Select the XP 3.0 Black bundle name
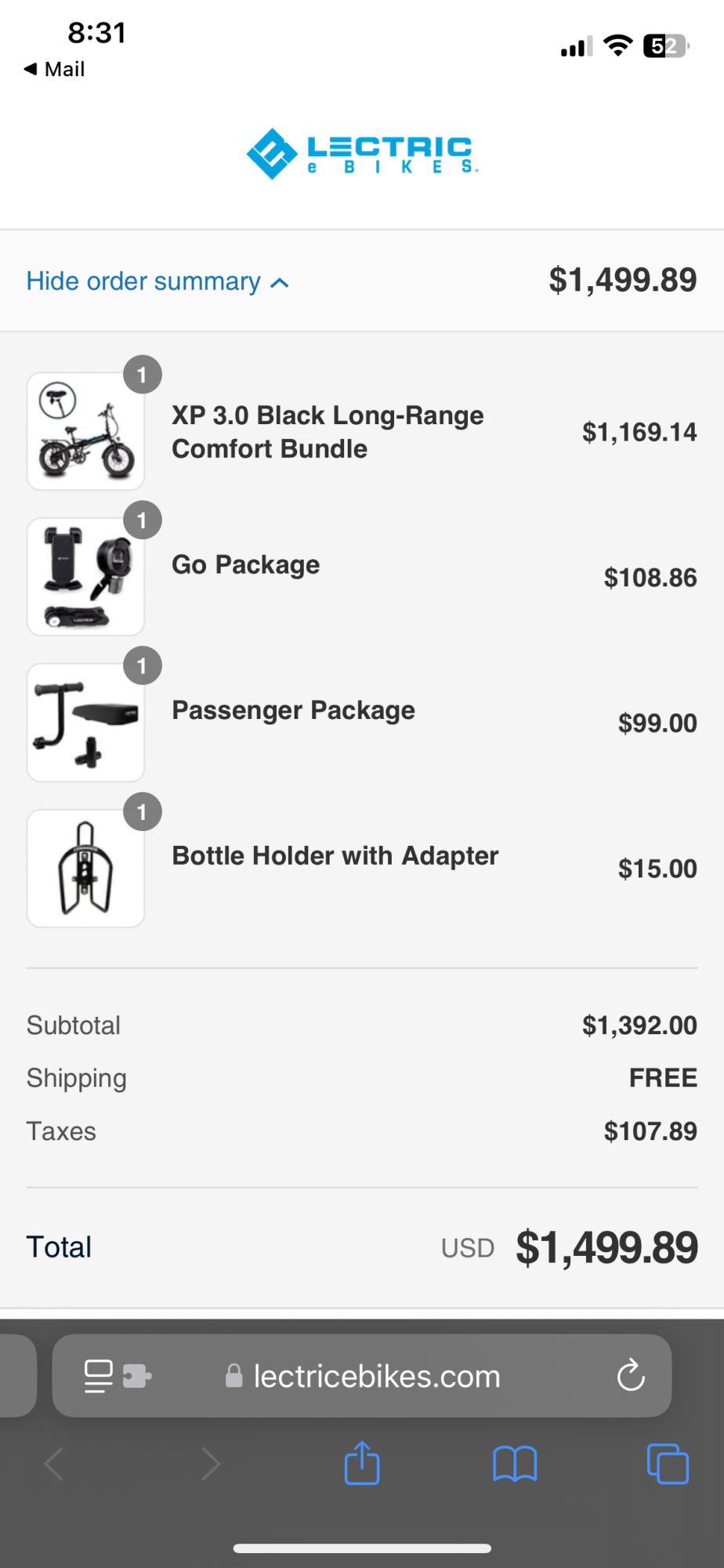This screenshot has height=1568, width=724. click(x=327, y=432)
